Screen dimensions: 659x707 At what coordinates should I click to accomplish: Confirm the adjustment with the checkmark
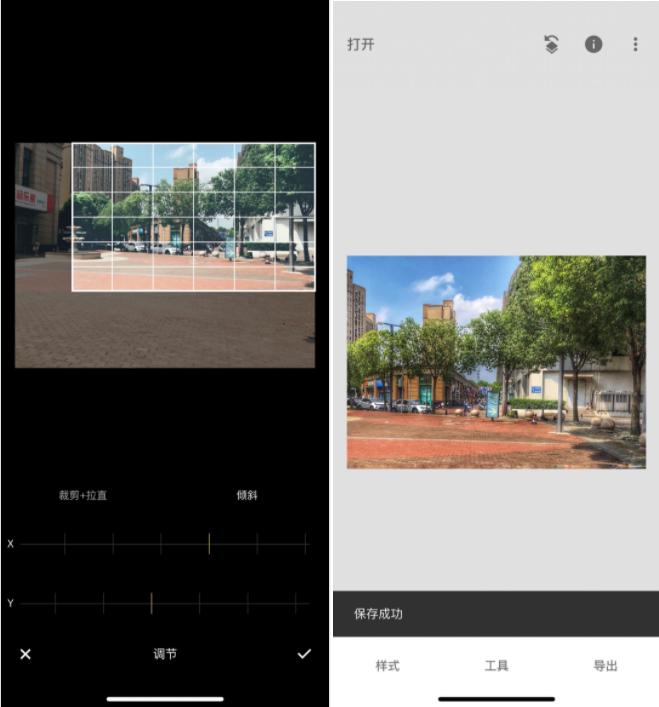304,654
